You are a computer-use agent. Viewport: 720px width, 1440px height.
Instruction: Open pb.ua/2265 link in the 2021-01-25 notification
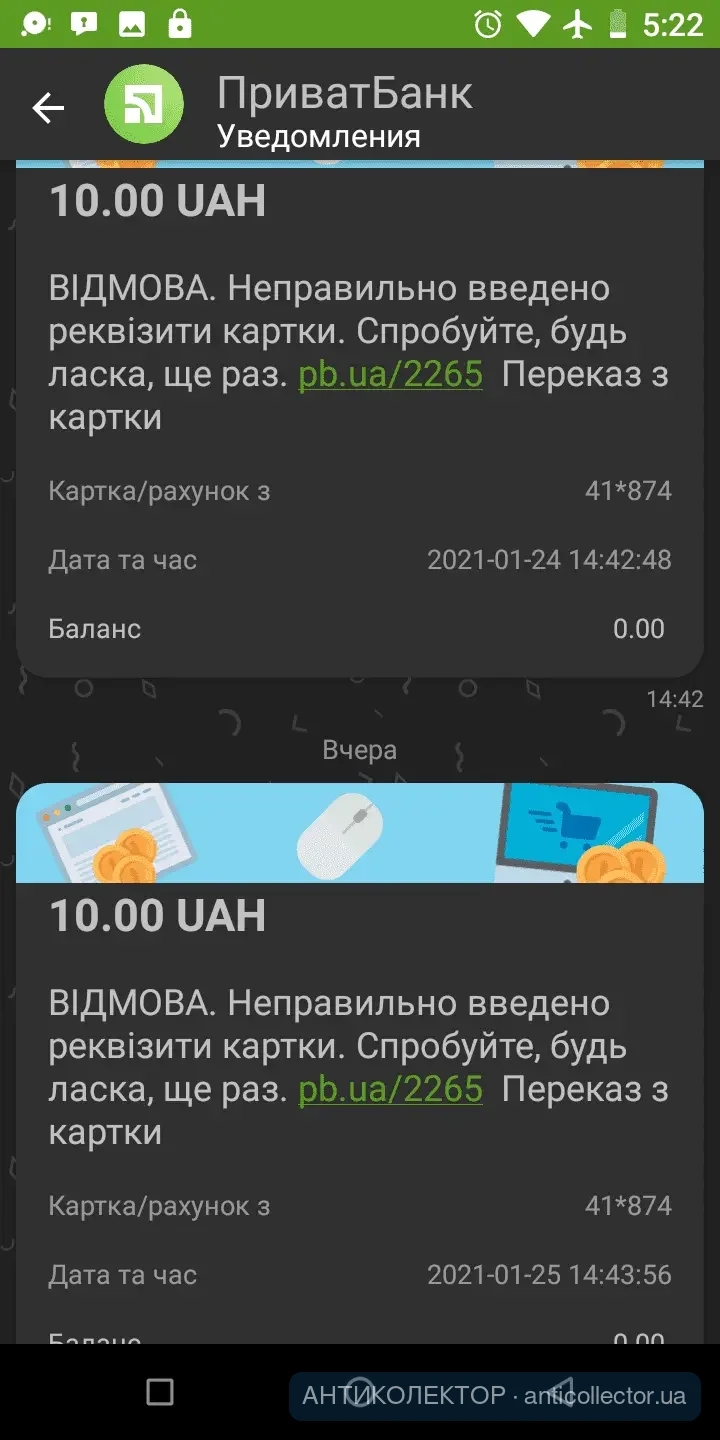(390, 1089)
